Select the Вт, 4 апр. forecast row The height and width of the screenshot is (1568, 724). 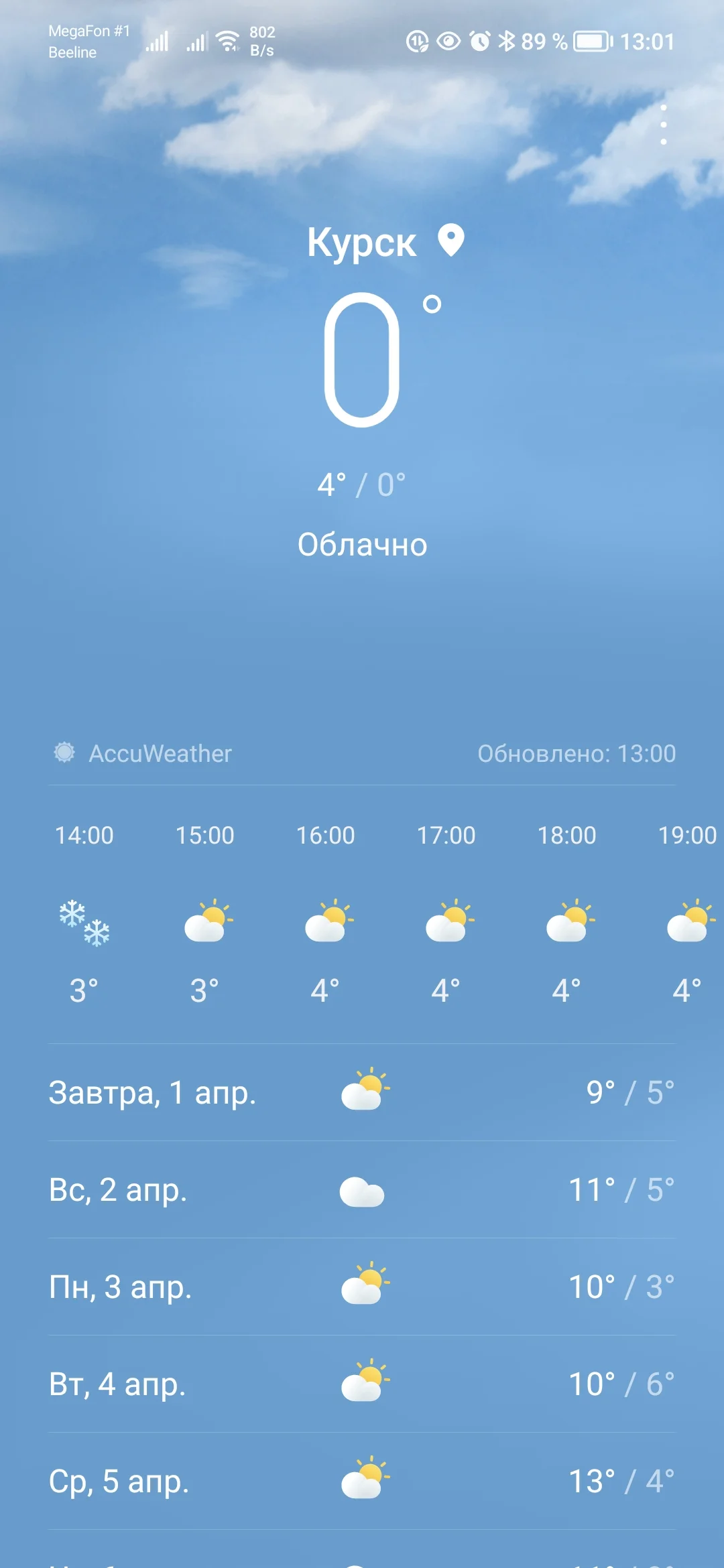361,1384
